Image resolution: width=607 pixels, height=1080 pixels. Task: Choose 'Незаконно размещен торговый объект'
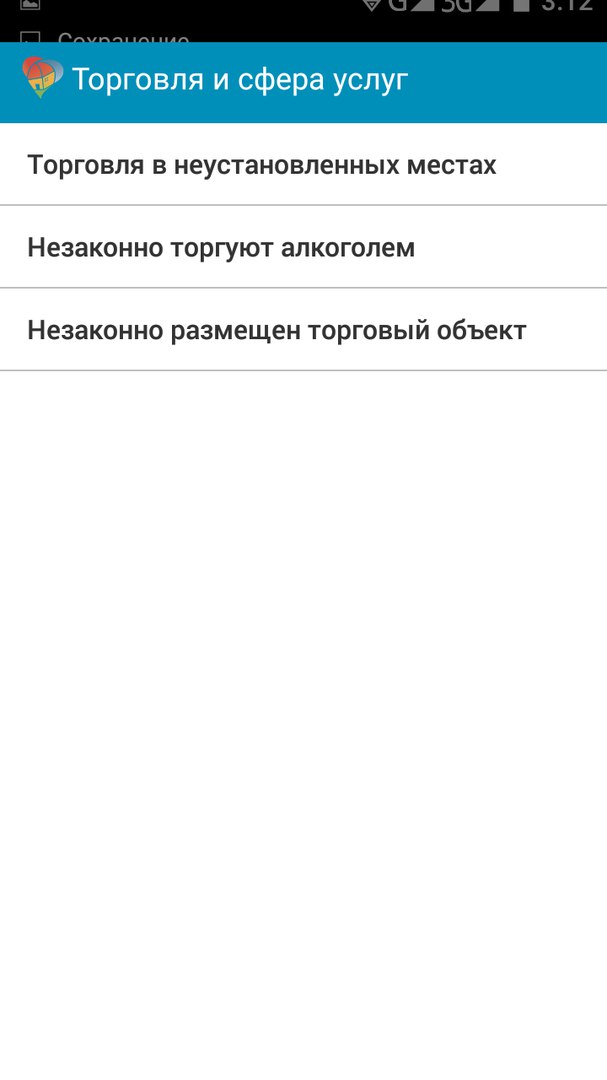click(x=303, y=330)
